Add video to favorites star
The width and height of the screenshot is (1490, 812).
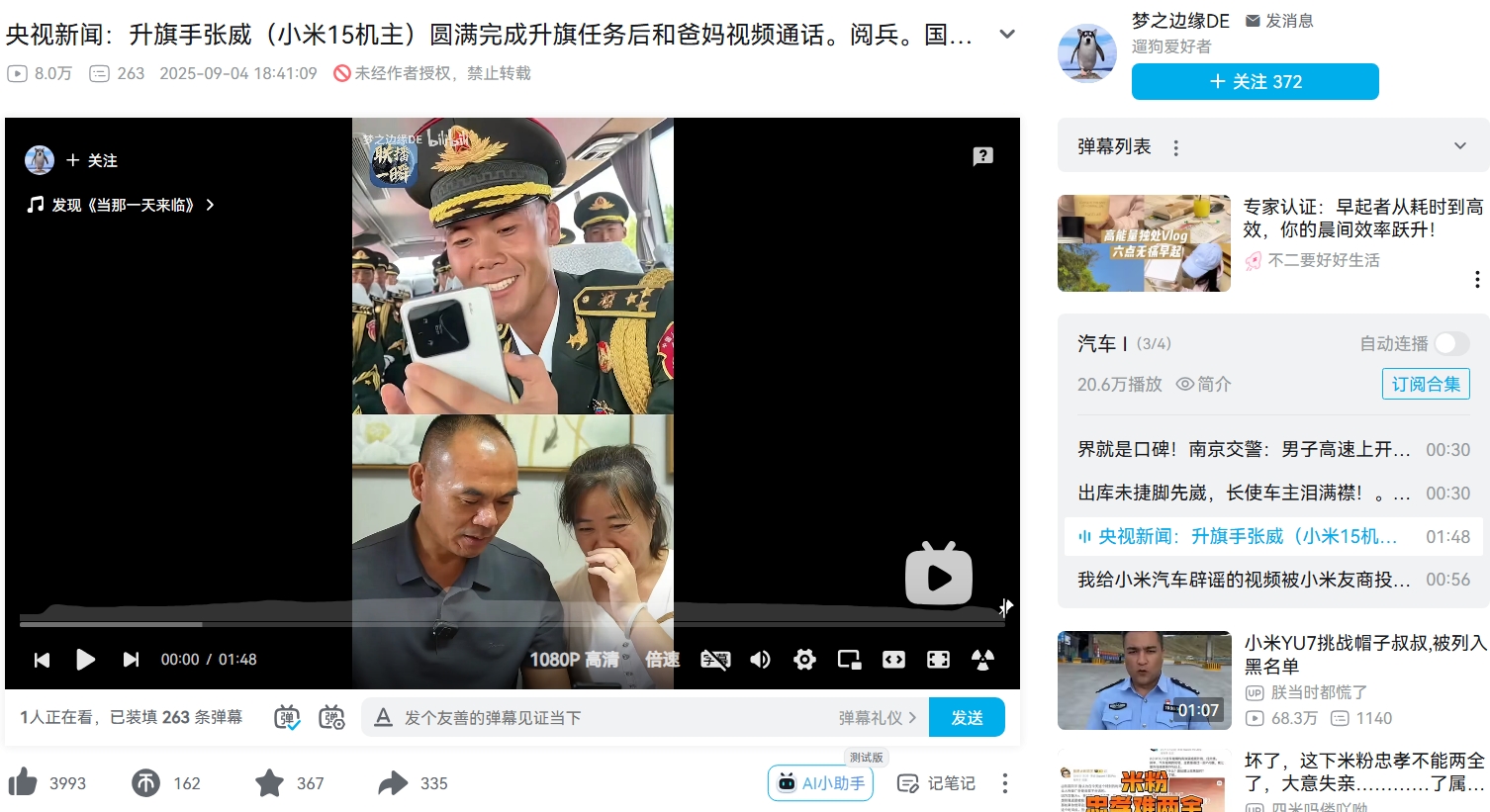coord(269,783)
